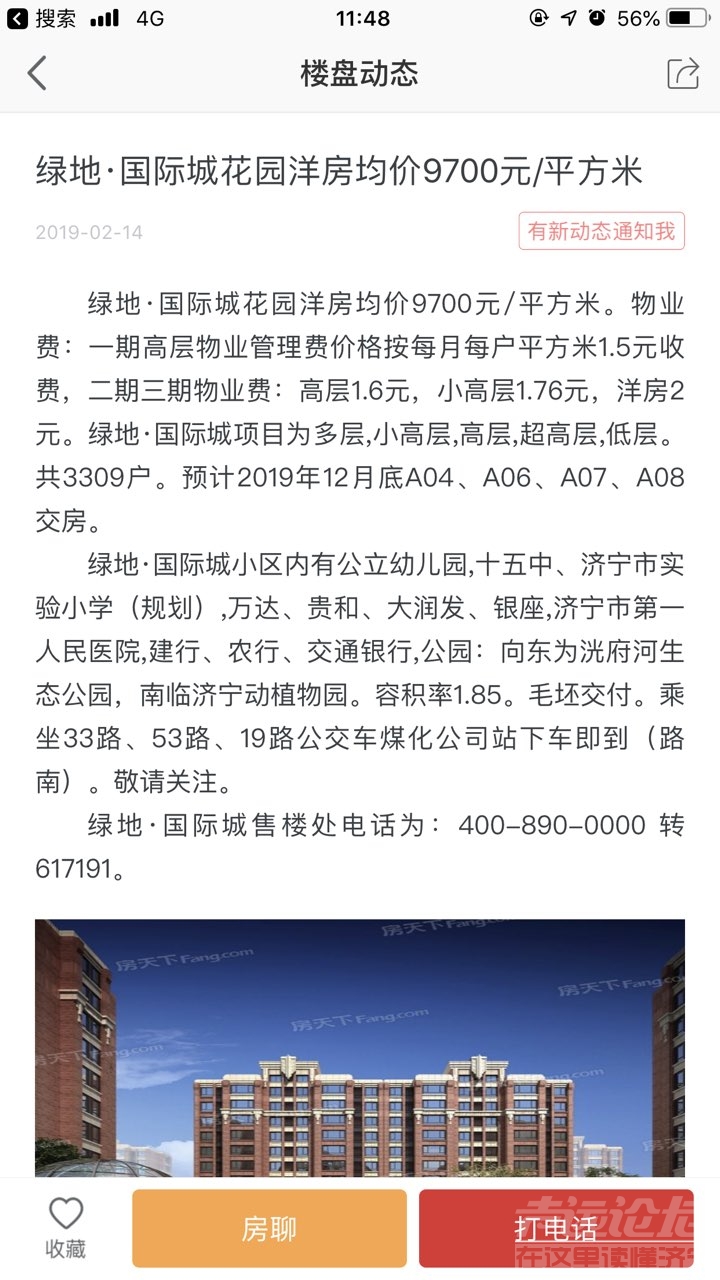Open 房聊 chat
This screenshot has width=720, height=1280.
(269, 1228)
